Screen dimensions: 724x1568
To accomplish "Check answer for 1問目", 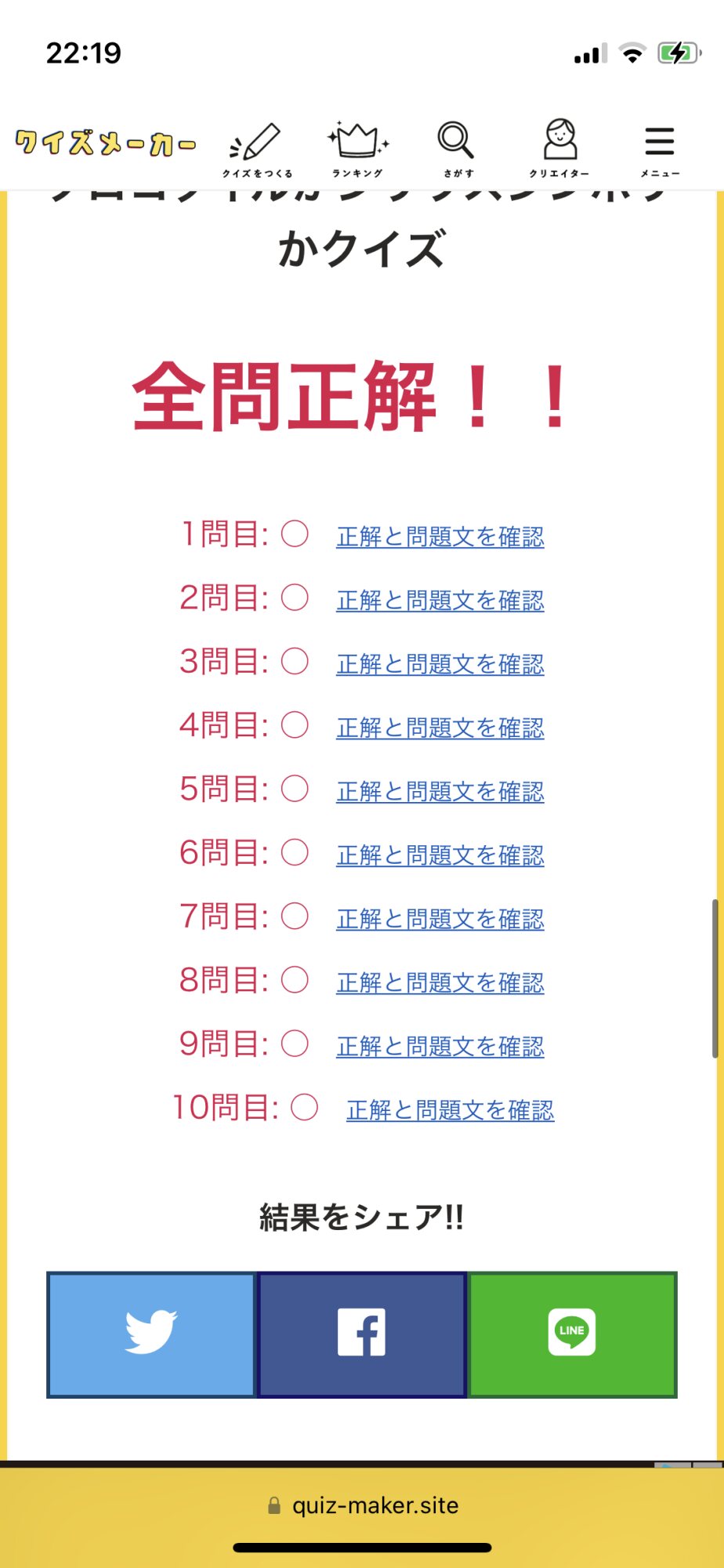I will [440, 537].
